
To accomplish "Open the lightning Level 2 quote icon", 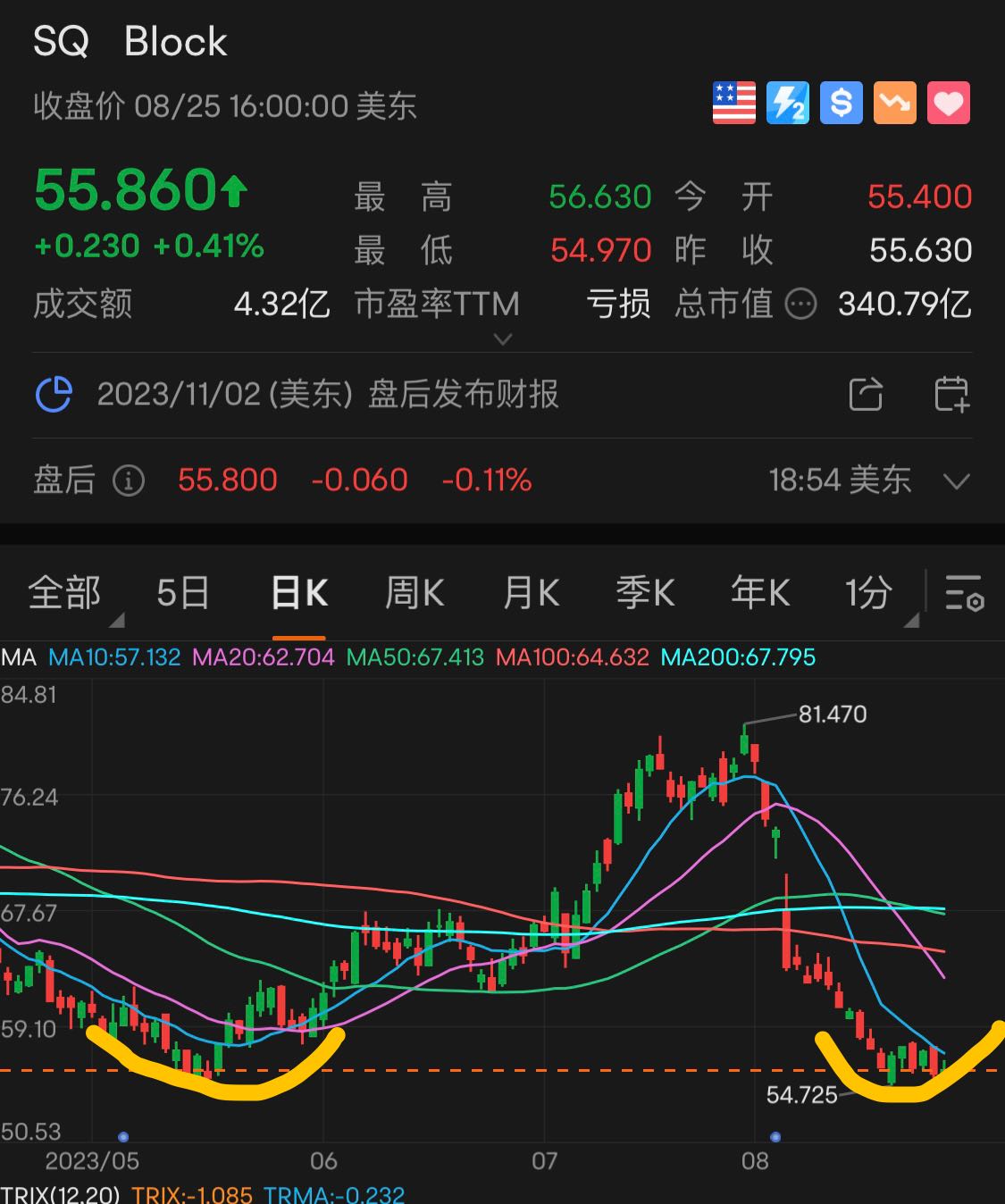I will 787,103.
